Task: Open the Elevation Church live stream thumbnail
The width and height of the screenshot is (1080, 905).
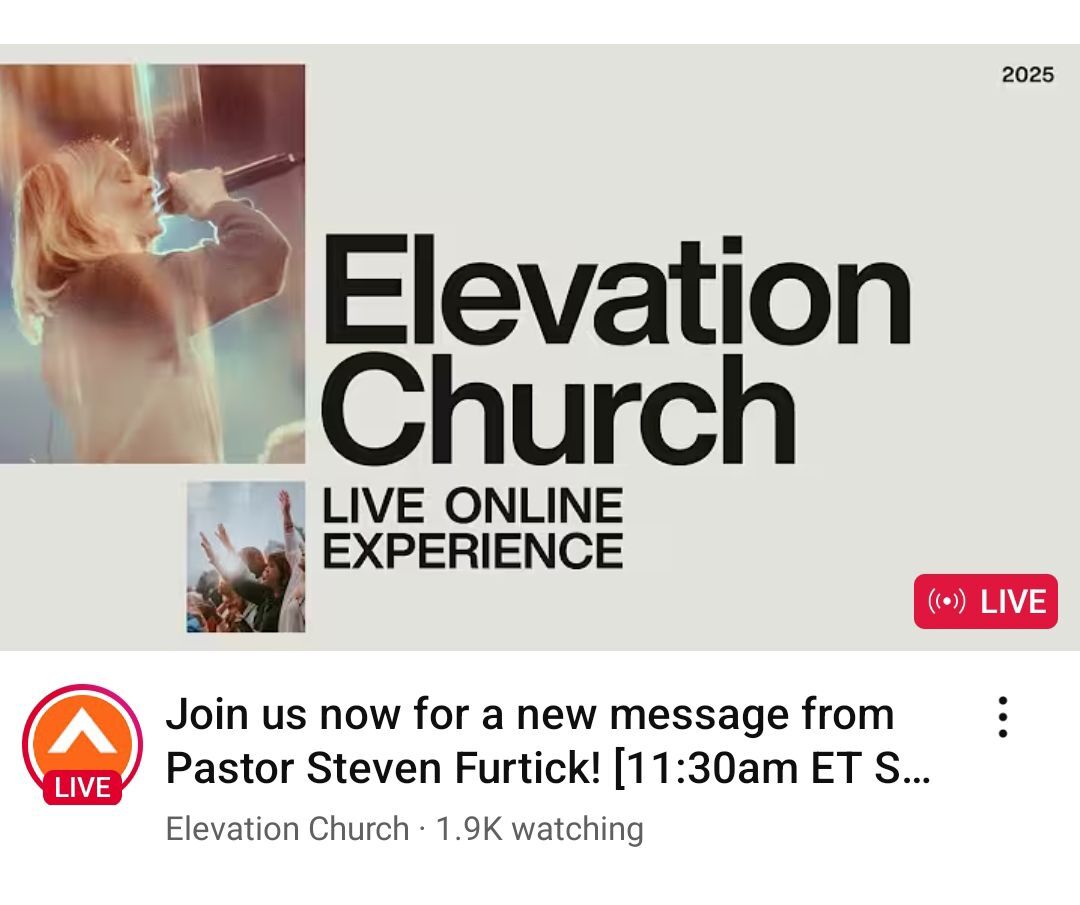Action: coord(540,348)
